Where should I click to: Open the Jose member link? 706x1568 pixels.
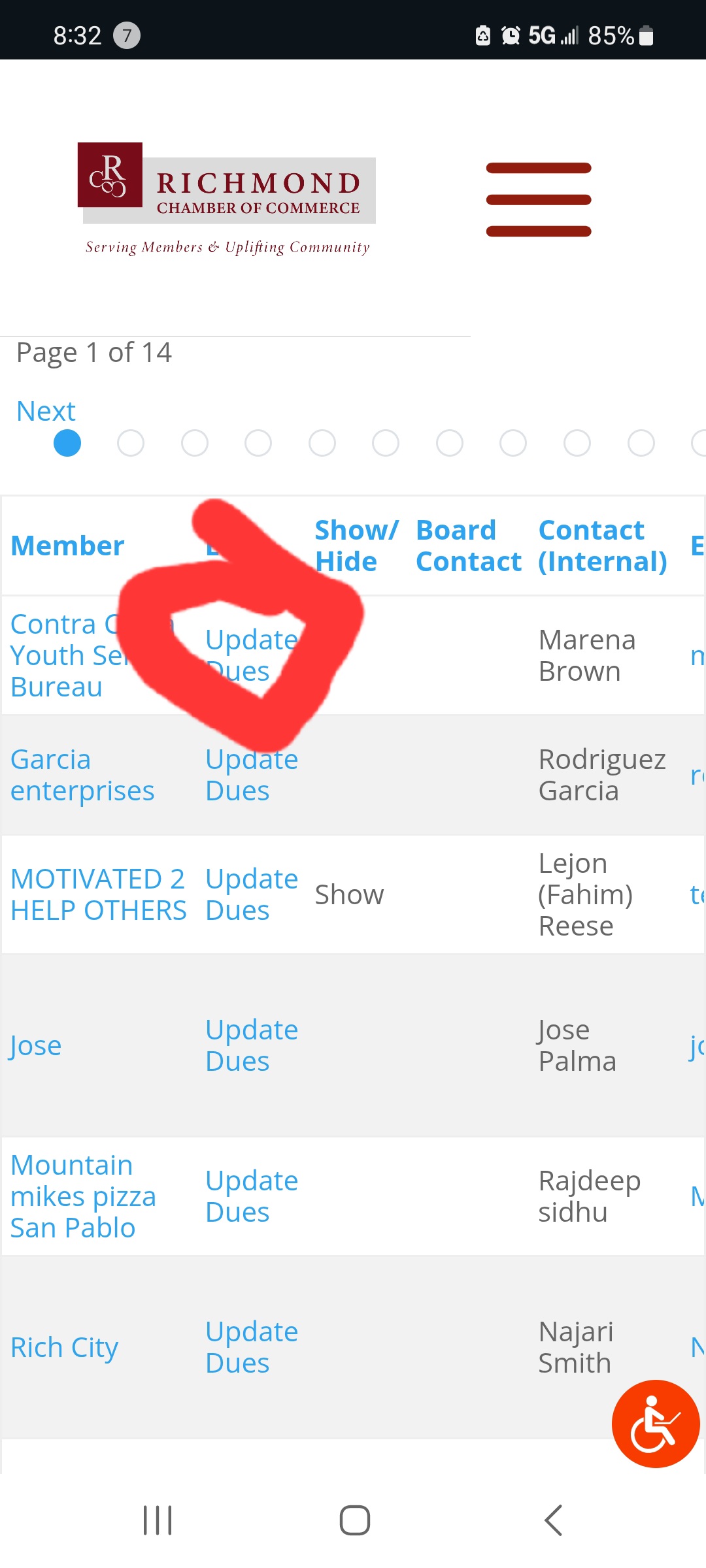[36, 1045]
